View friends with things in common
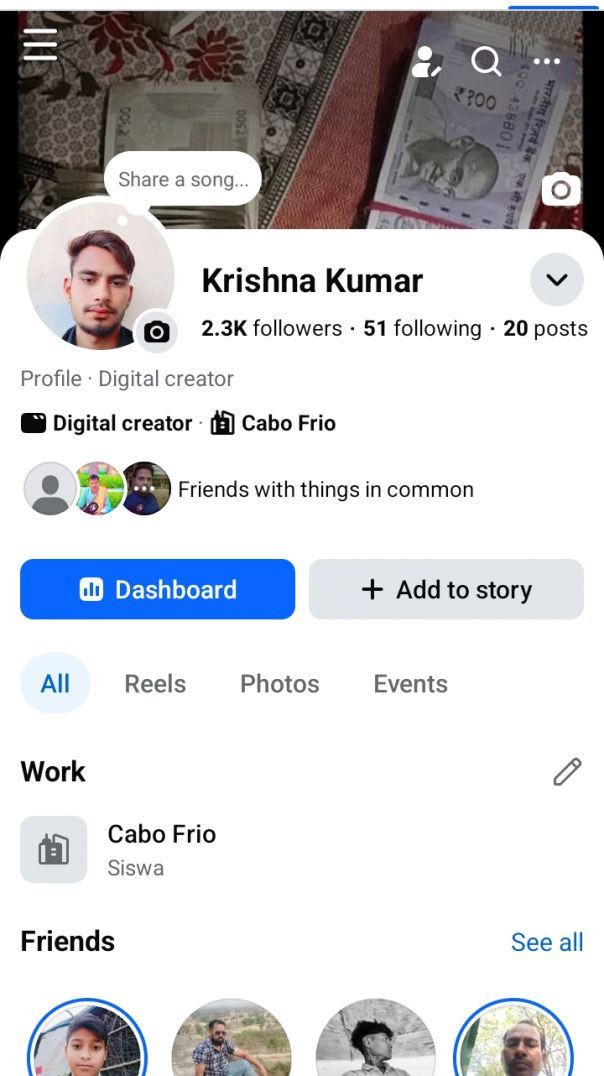 325,490
